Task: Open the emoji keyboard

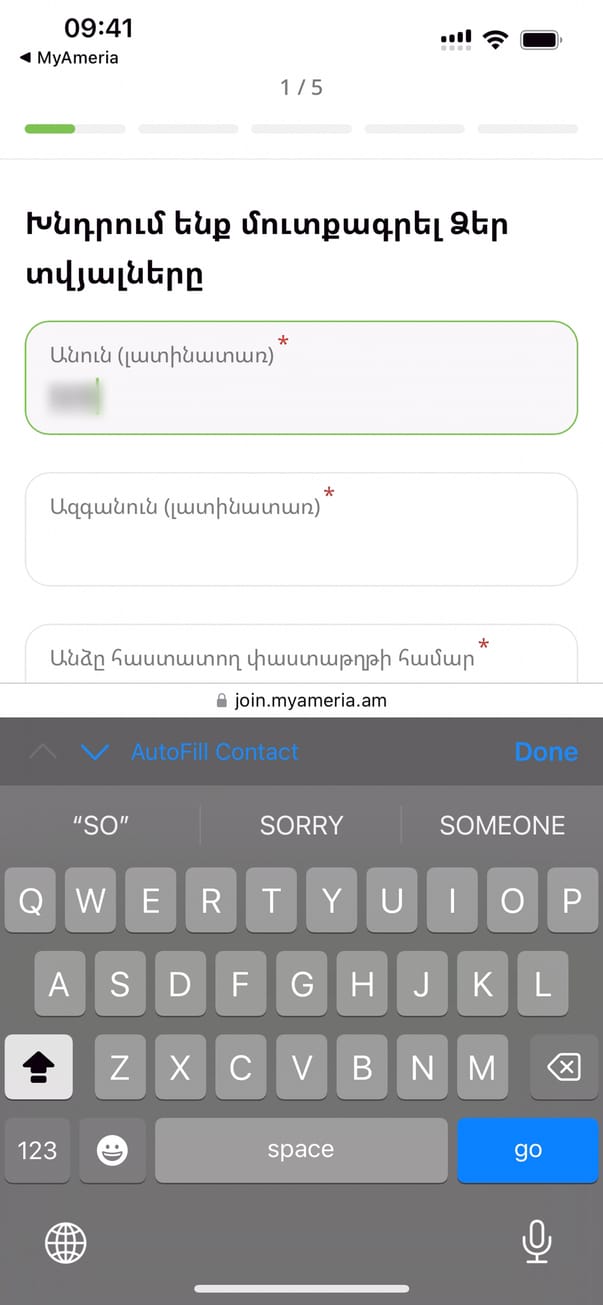Action: pos(112,1150)
